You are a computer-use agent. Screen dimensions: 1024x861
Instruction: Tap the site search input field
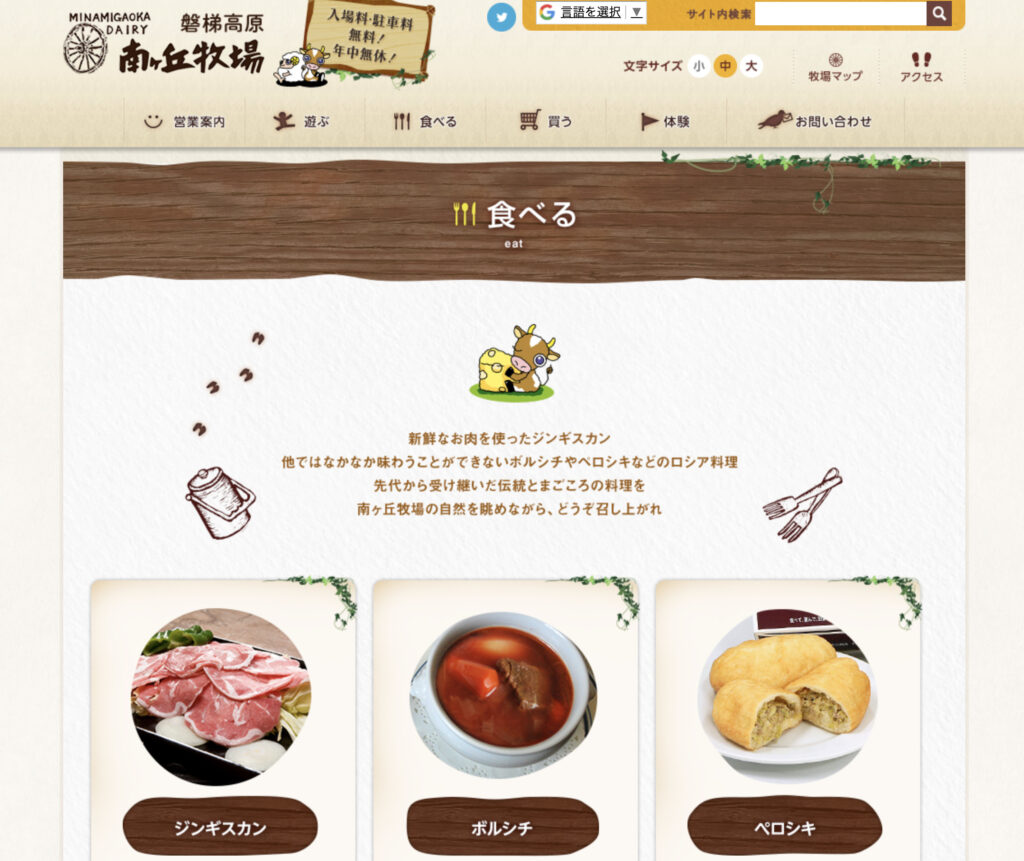point(839,14)
